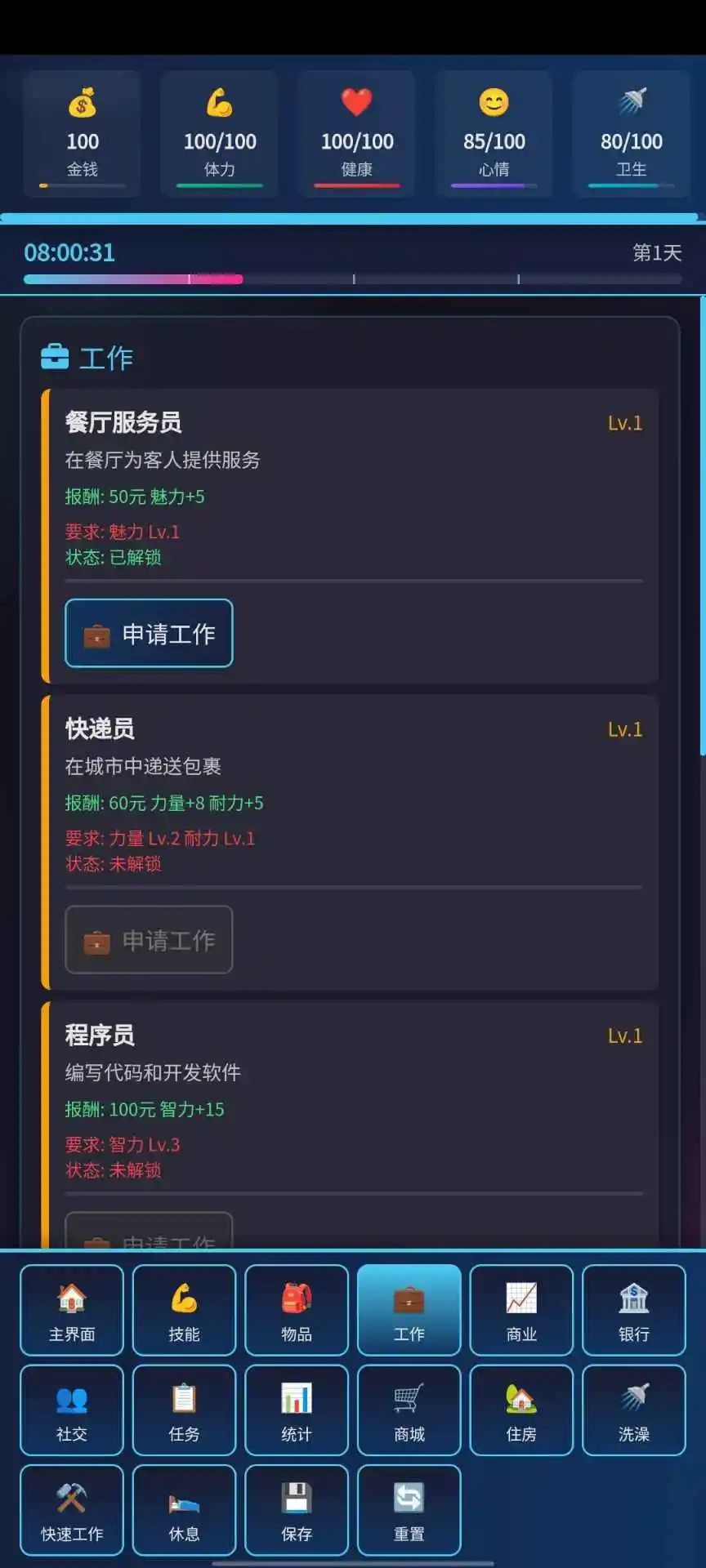Start a 快速工作 quick job
The height and width of the screenshot is (1568, 706).
tap(72, 1509)
